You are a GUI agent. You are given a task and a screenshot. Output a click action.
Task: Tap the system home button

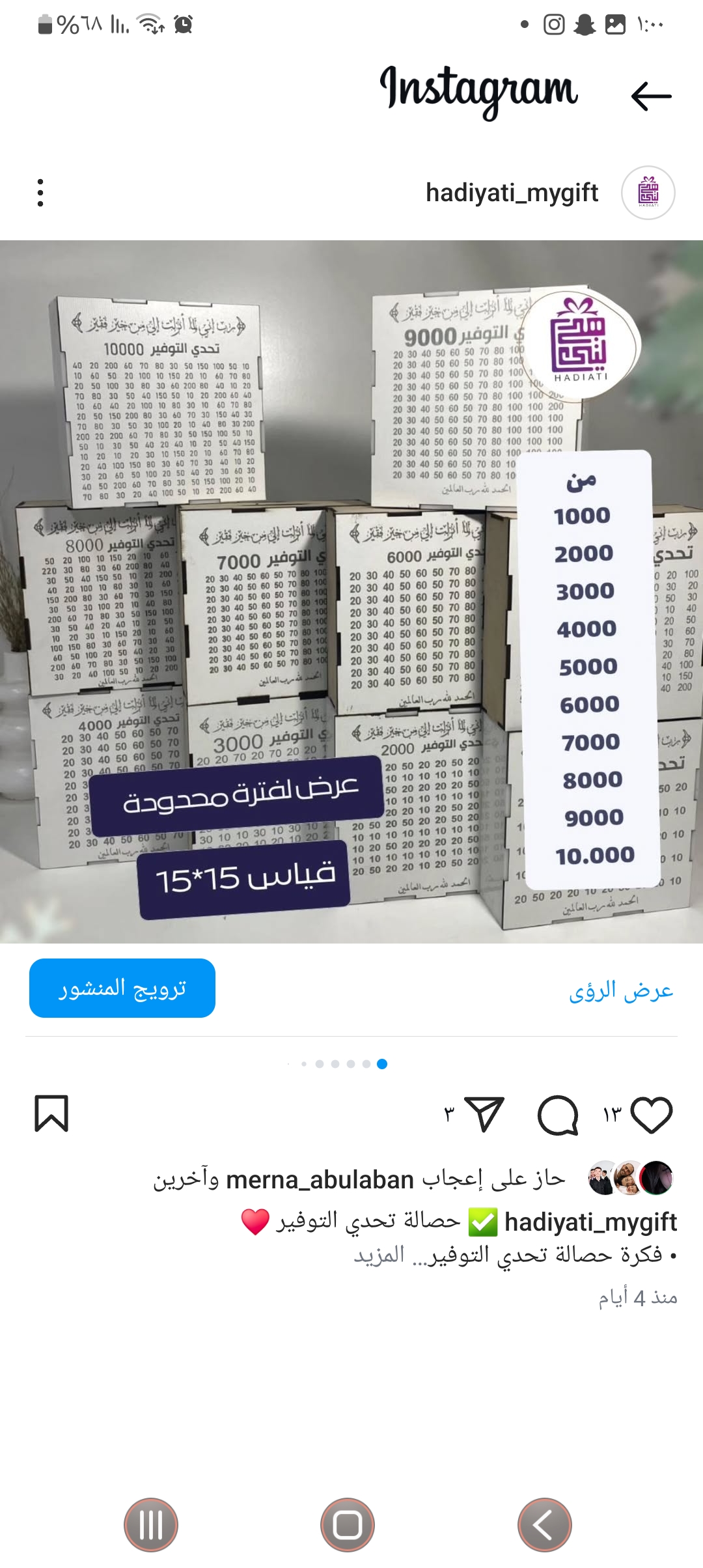tap(348, 1525)
